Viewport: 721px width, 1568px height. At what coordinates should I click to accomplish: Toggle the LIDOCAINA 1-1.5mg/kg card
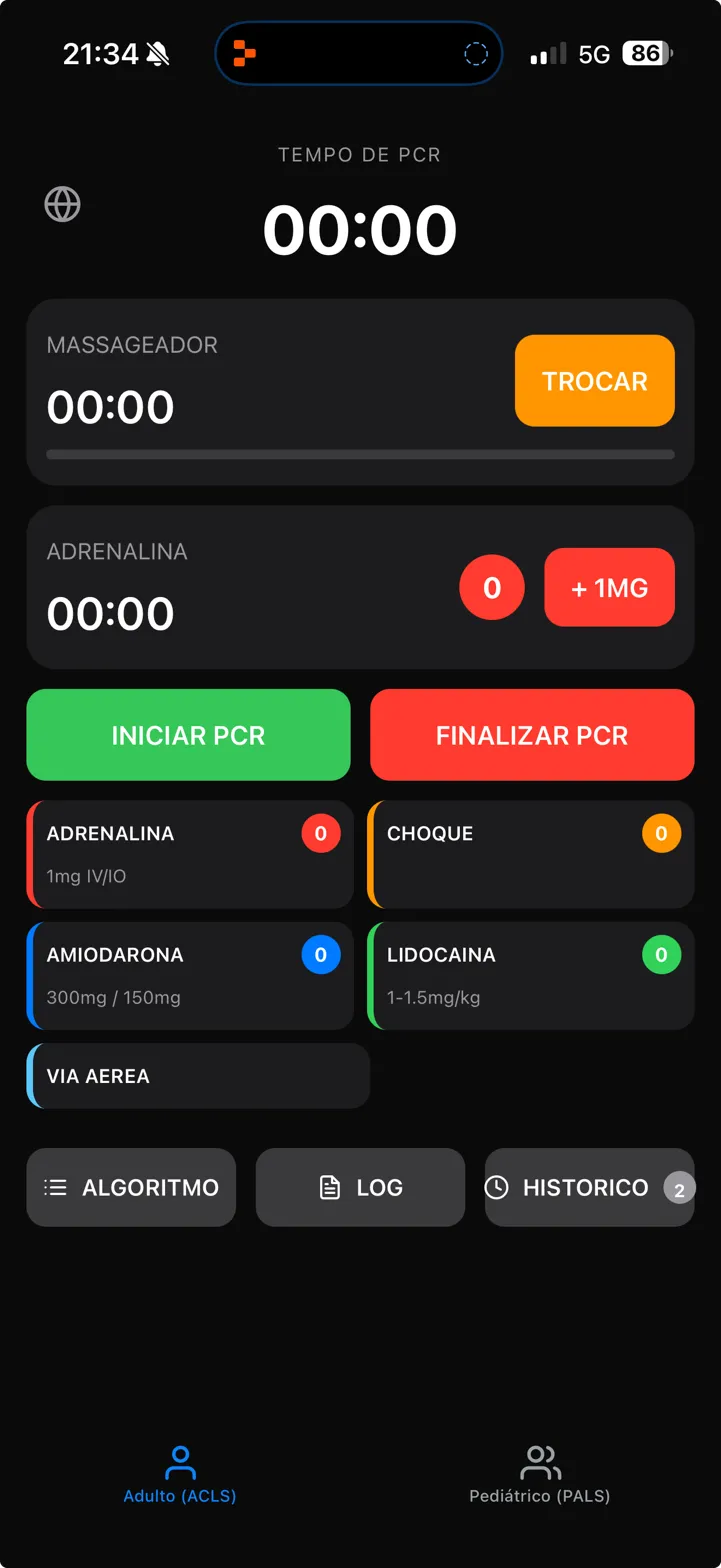(532, 975)
